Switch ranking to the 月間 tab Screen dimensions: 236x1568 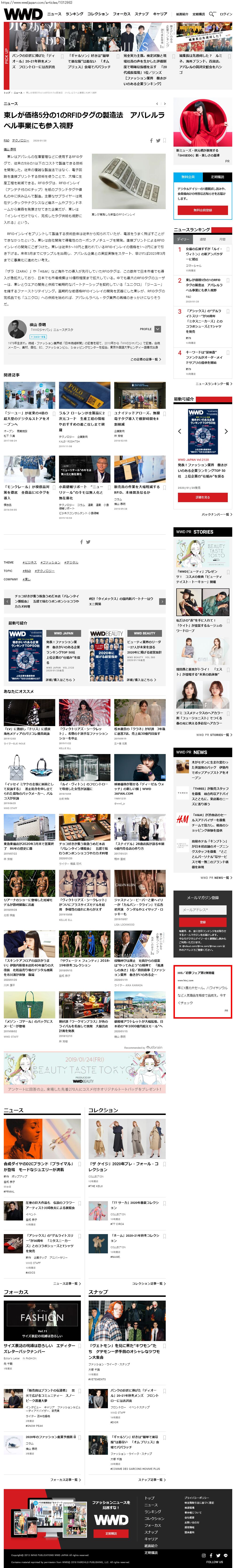222,239
